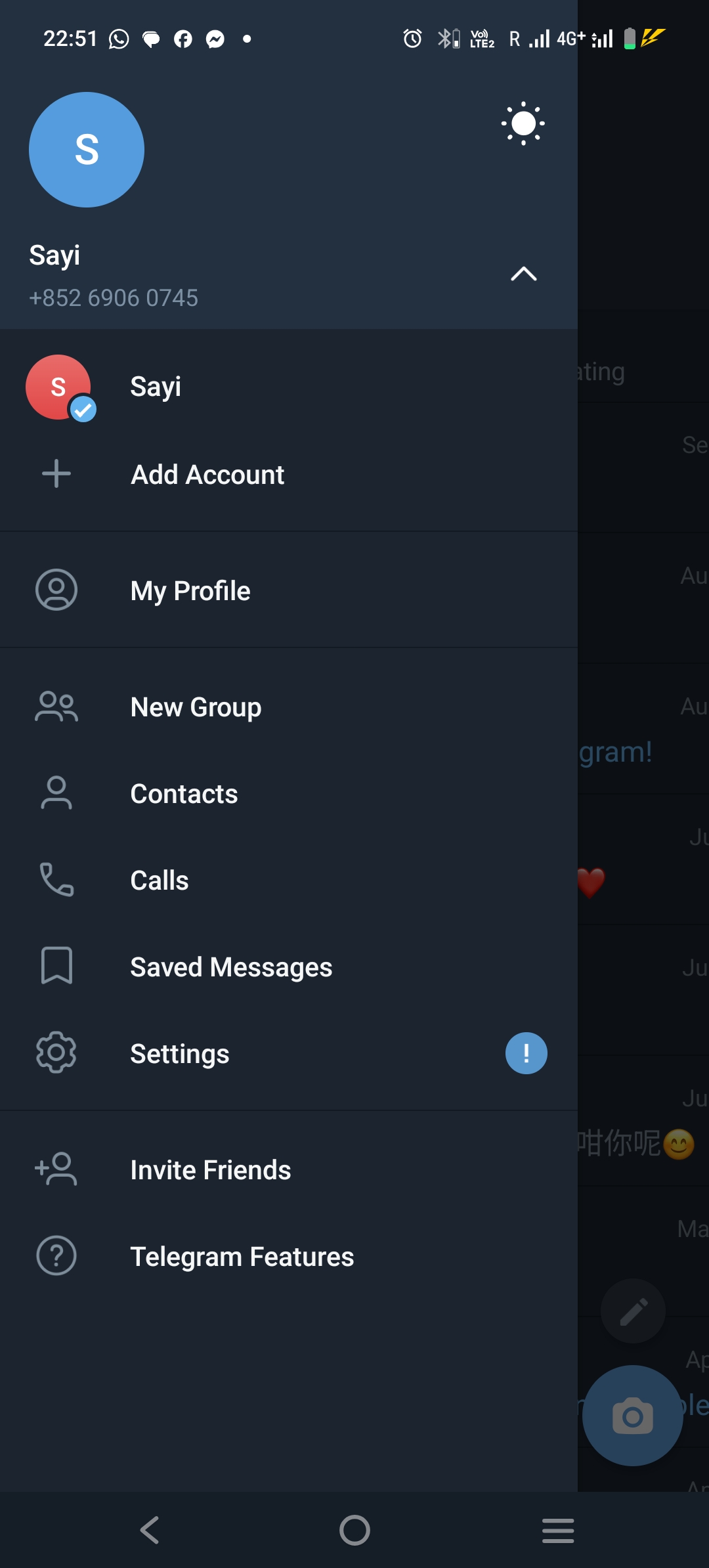Go back with system back button
The height and width of the screenshot is (1568, 709).
click(150, 1530)
